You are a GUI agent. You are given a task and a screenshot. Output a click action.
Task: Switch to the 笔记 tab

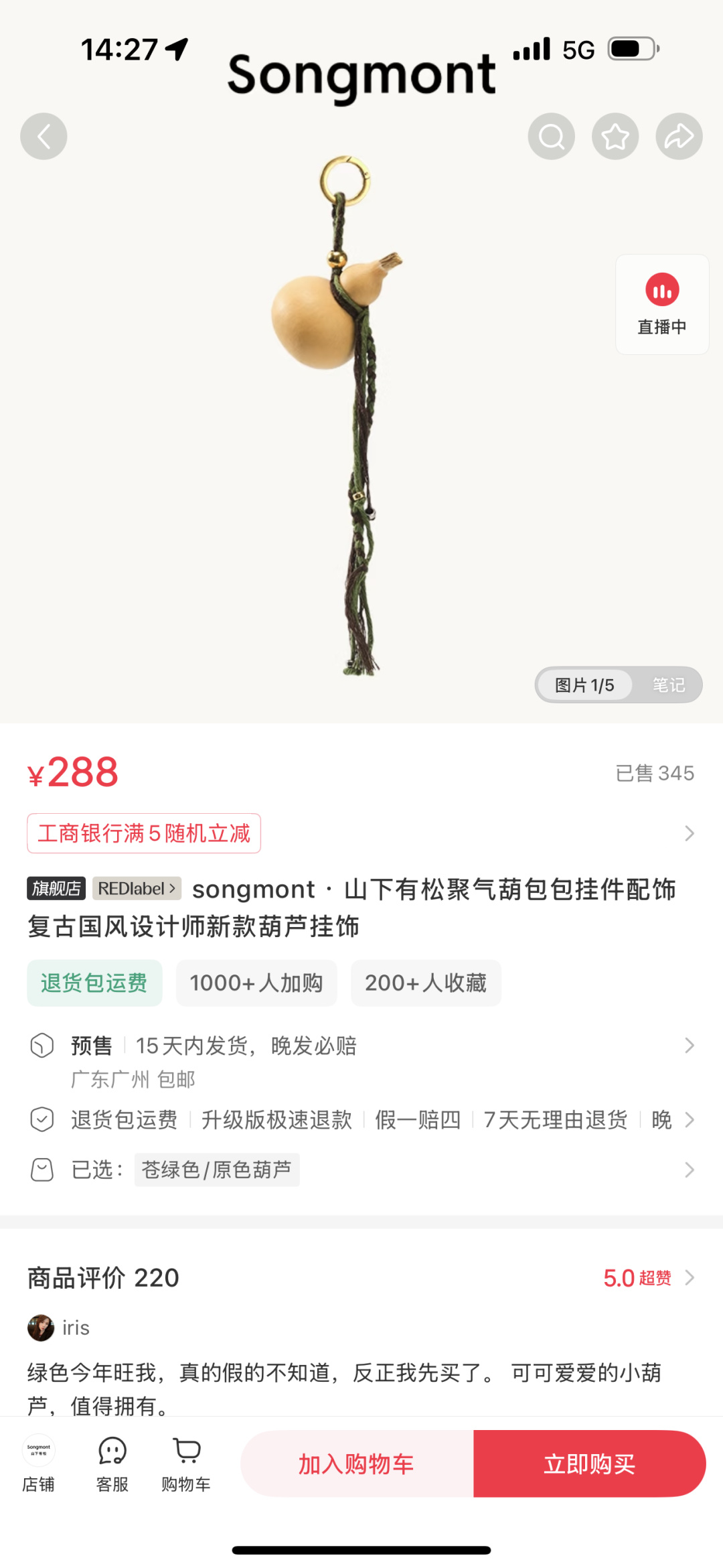(x=668, y=685)
